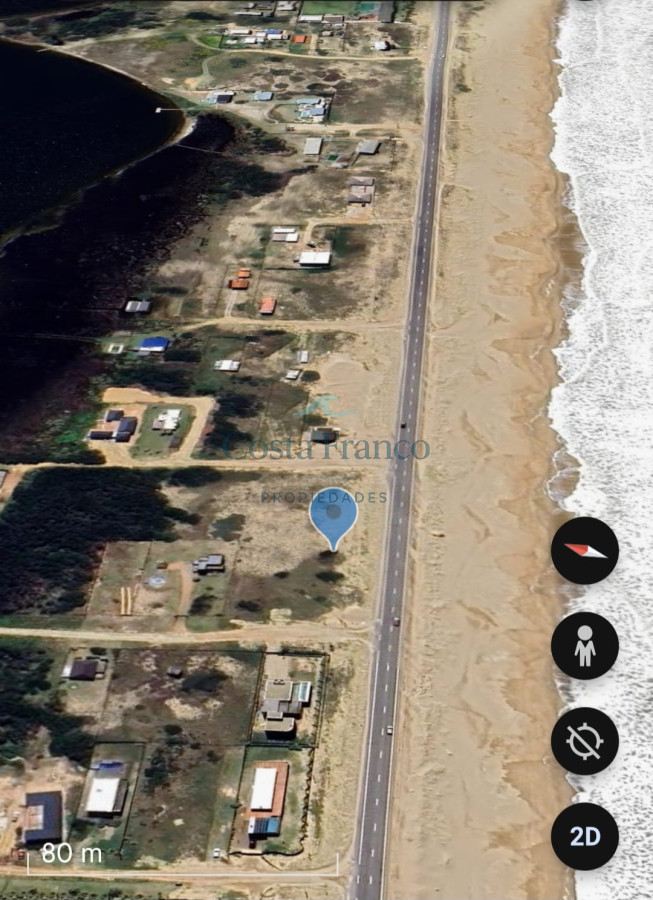Open Street View with the pegman icon
Image resolution: width=653 pixels, height=900 pixels.
click(585, 646)
